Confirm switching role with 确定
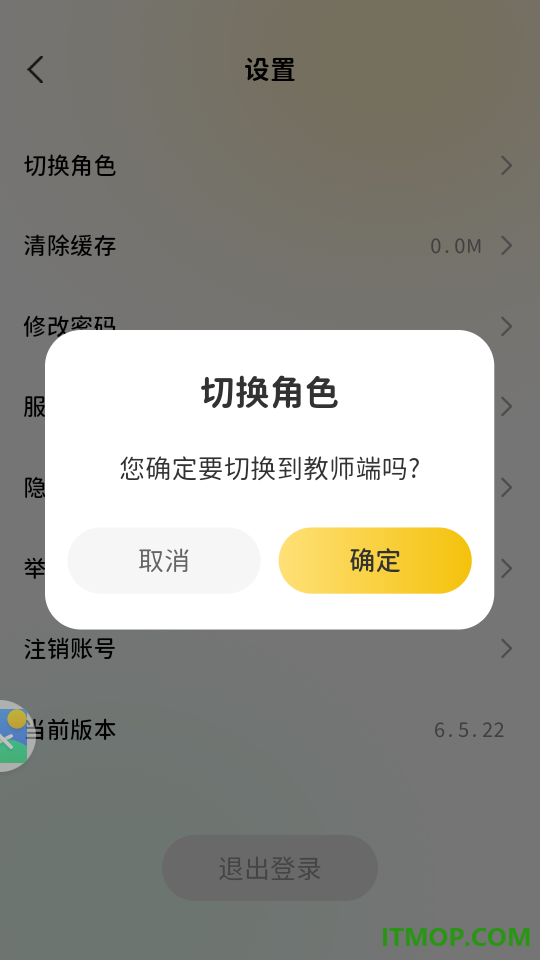The image size is (540, 960). click(x=375, y=560)
